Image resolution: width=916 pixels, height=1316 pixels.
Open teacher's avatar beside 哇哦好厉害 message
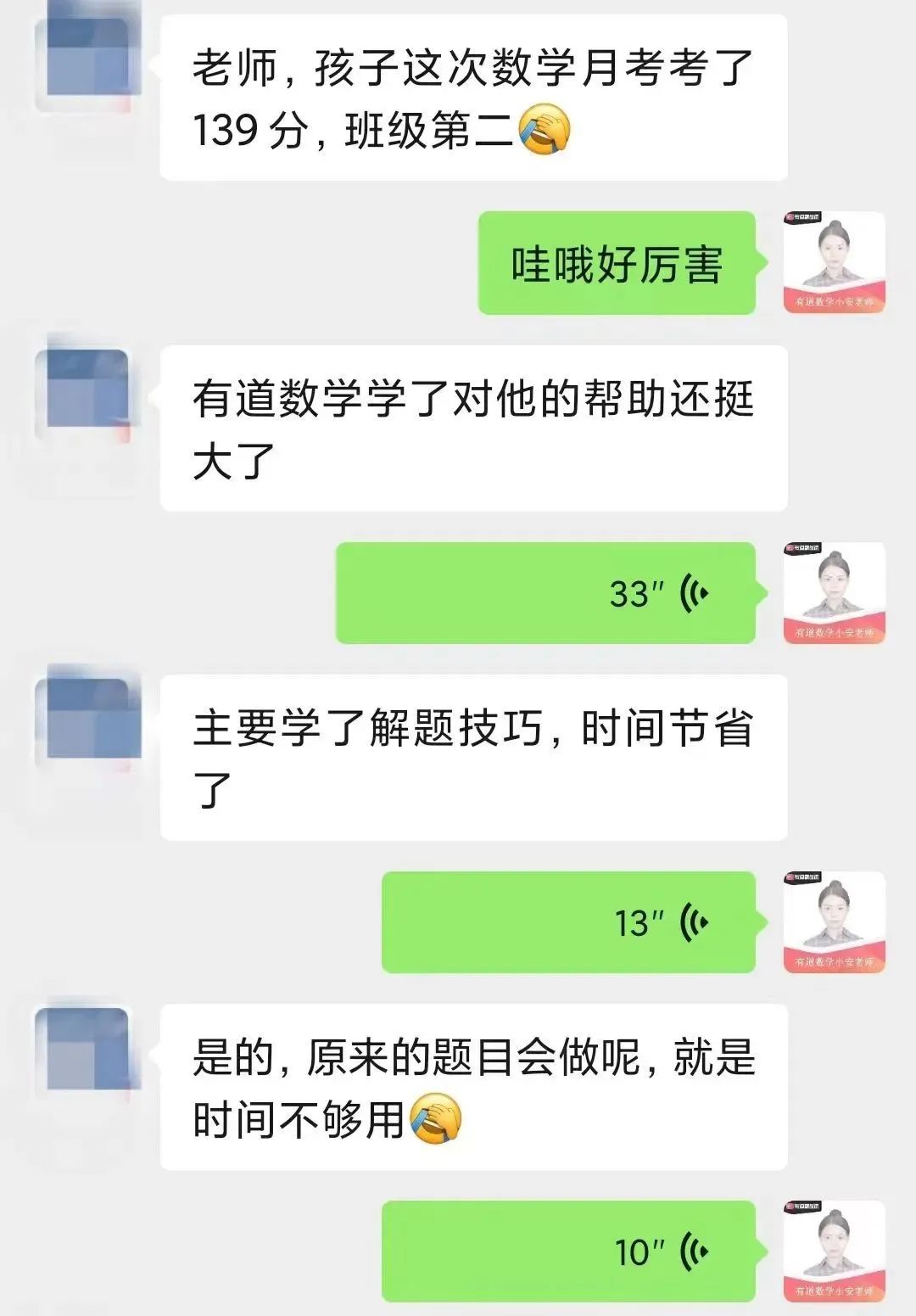834,263
